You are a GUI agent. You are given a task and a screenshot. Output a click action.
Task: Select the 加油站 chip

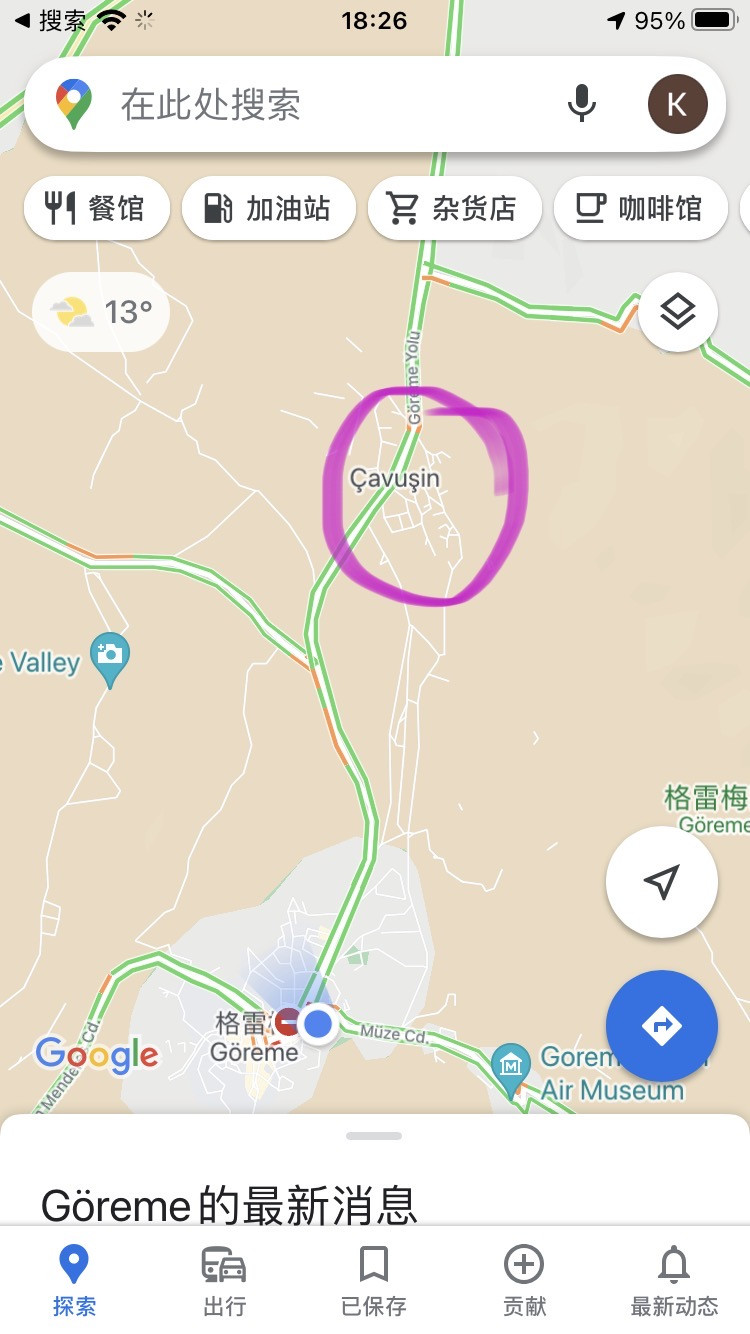(x=268, y=208)
